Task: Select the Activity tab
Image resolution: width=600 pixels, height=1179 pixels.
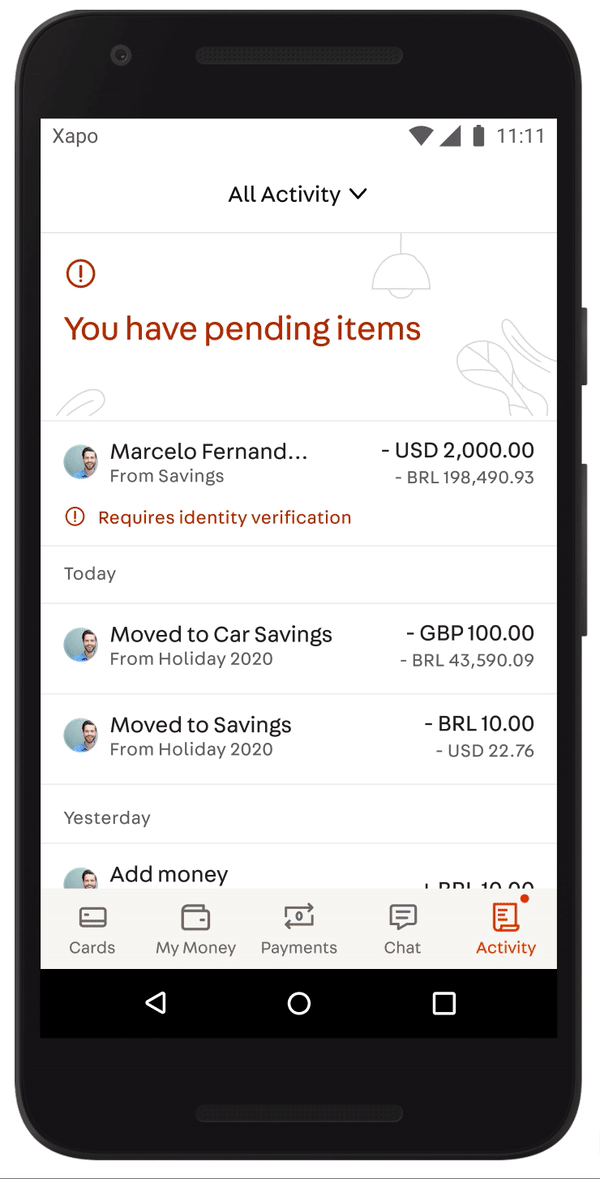Action: pos(506,929)
